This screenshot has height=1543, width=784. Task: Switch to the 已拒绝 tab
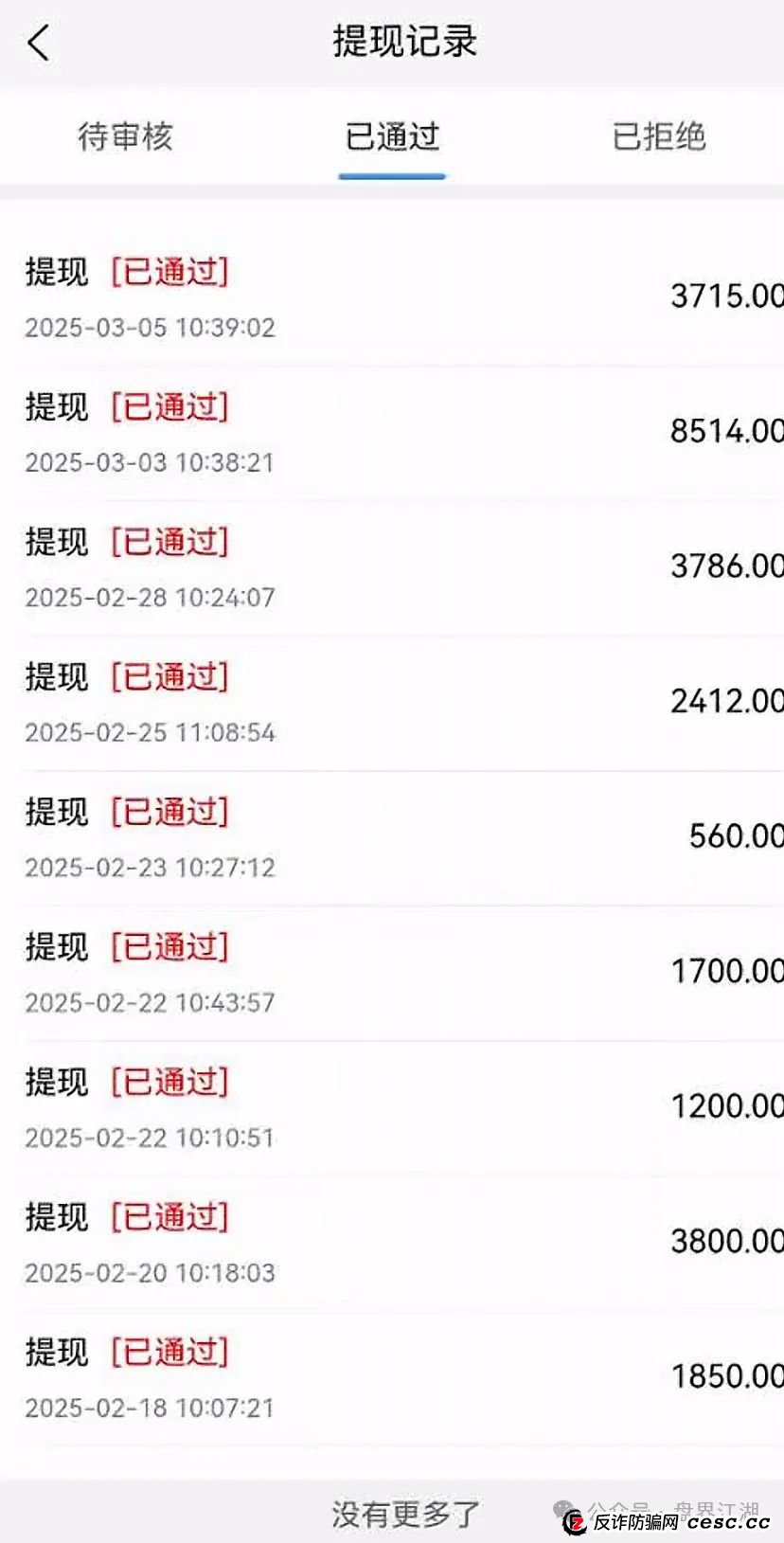point(658,138)
